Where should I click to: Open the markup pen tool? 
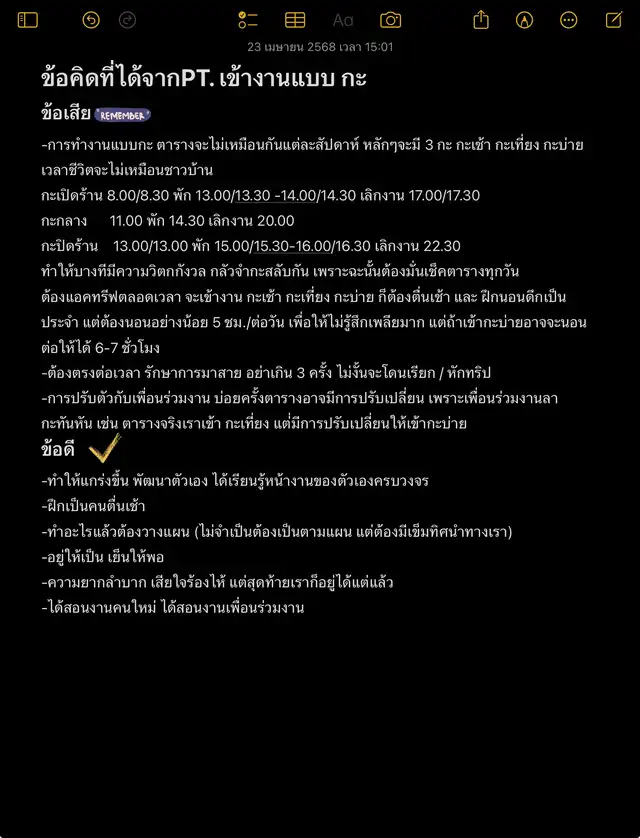[525, 20]
